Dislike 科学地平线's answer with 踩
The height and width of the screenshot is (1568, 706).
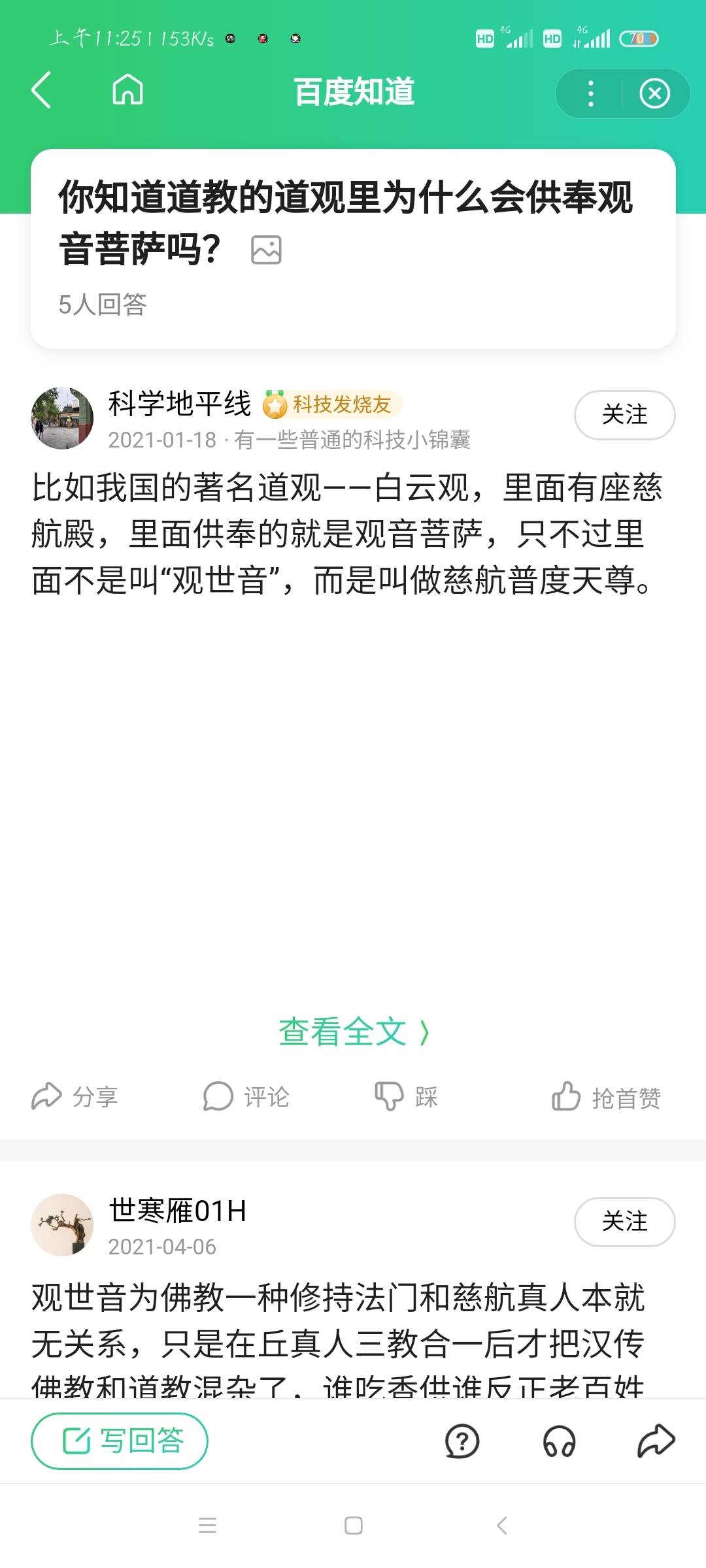405,1096
